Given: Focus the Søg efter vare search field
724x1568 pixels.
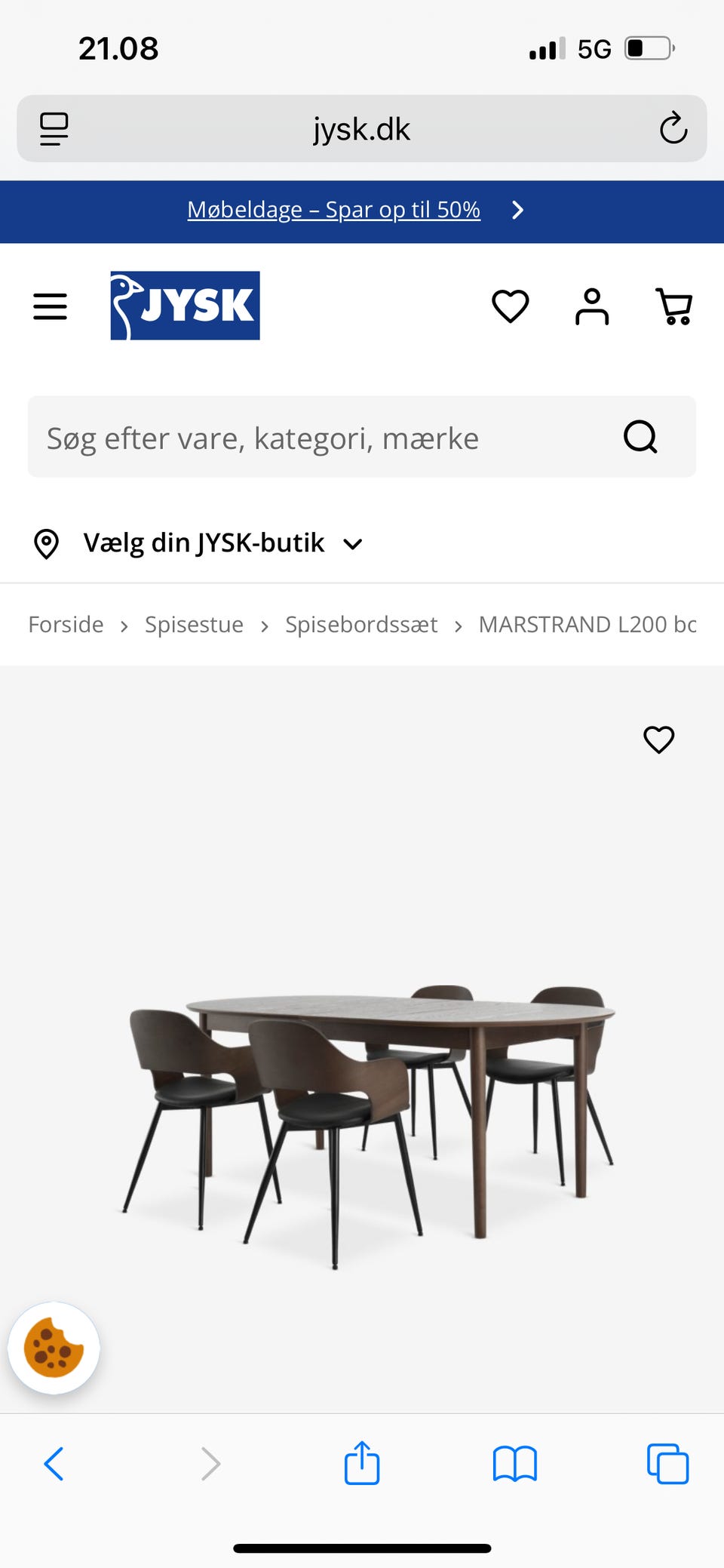Looking at the screenshot, I should pos(317,438).
